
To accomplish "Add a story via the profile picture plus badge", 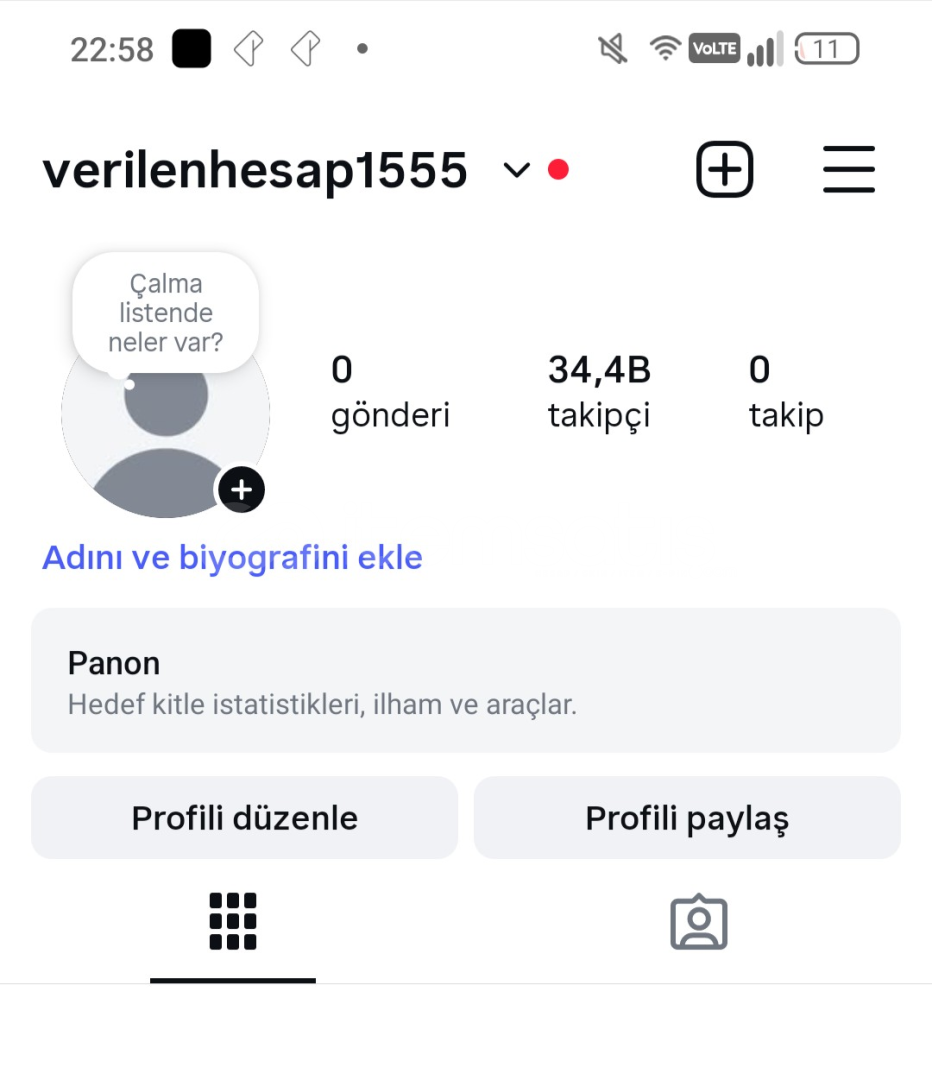I will click(241, 490).
